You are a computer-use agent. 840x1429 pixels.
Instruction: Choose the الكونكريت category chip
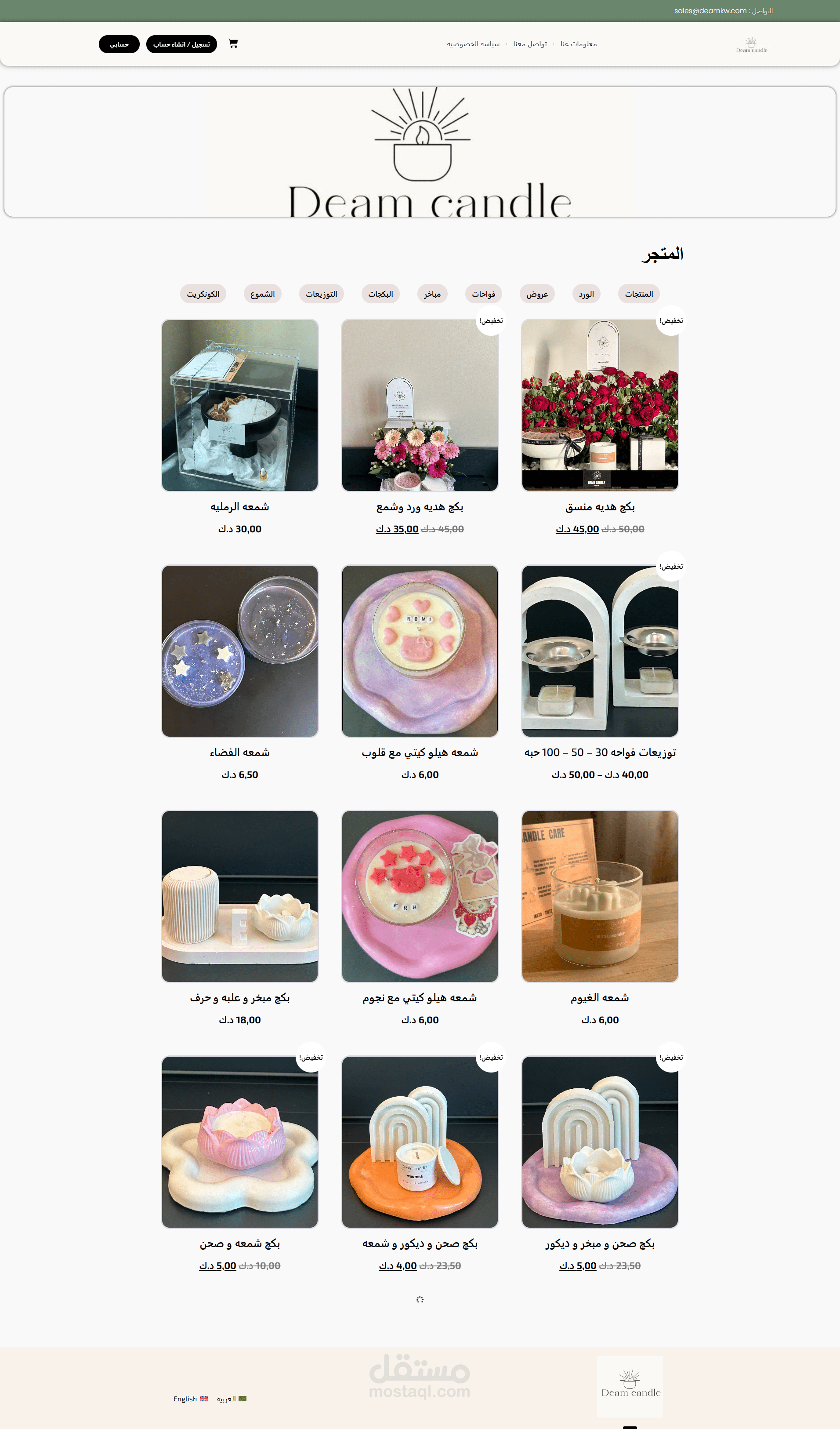point(203,294)
